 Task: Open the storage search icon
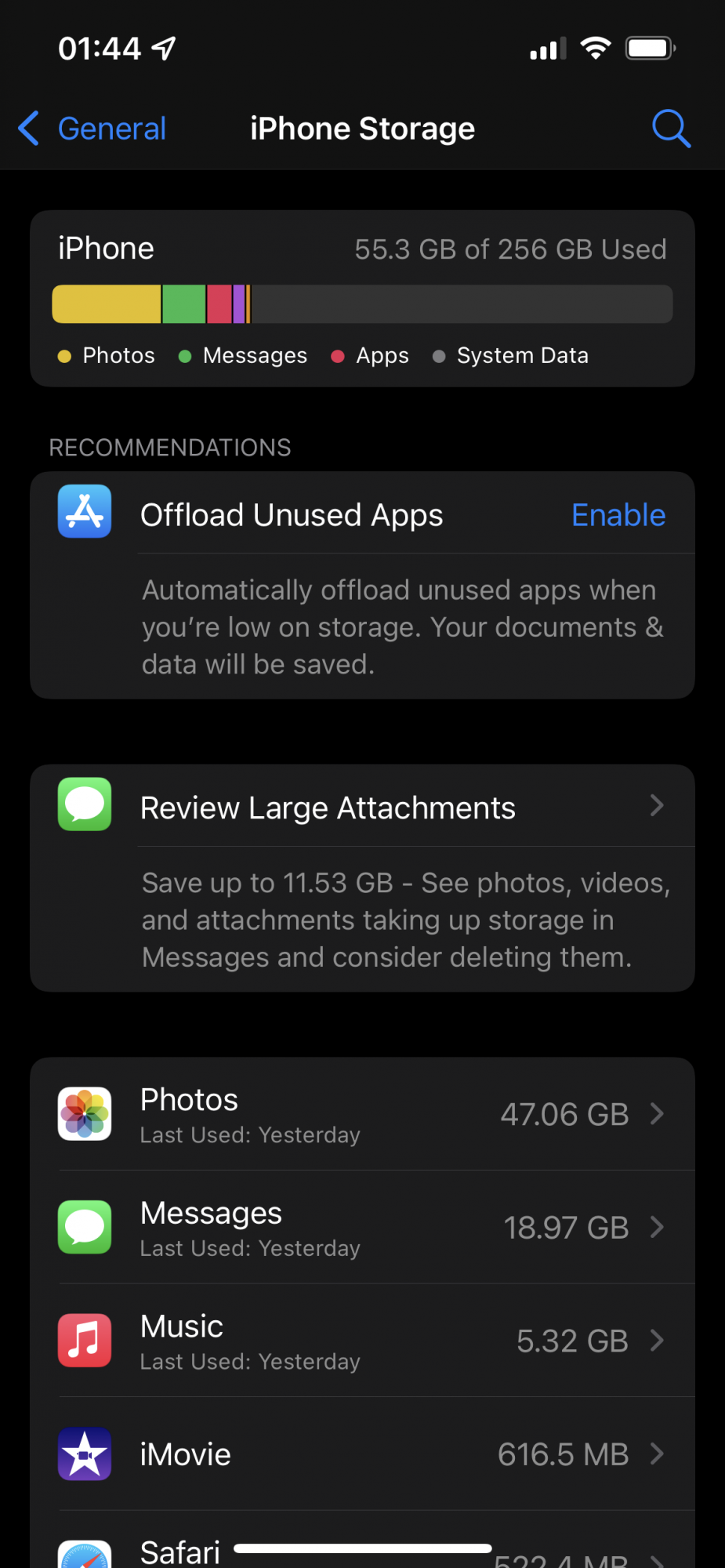671,129
